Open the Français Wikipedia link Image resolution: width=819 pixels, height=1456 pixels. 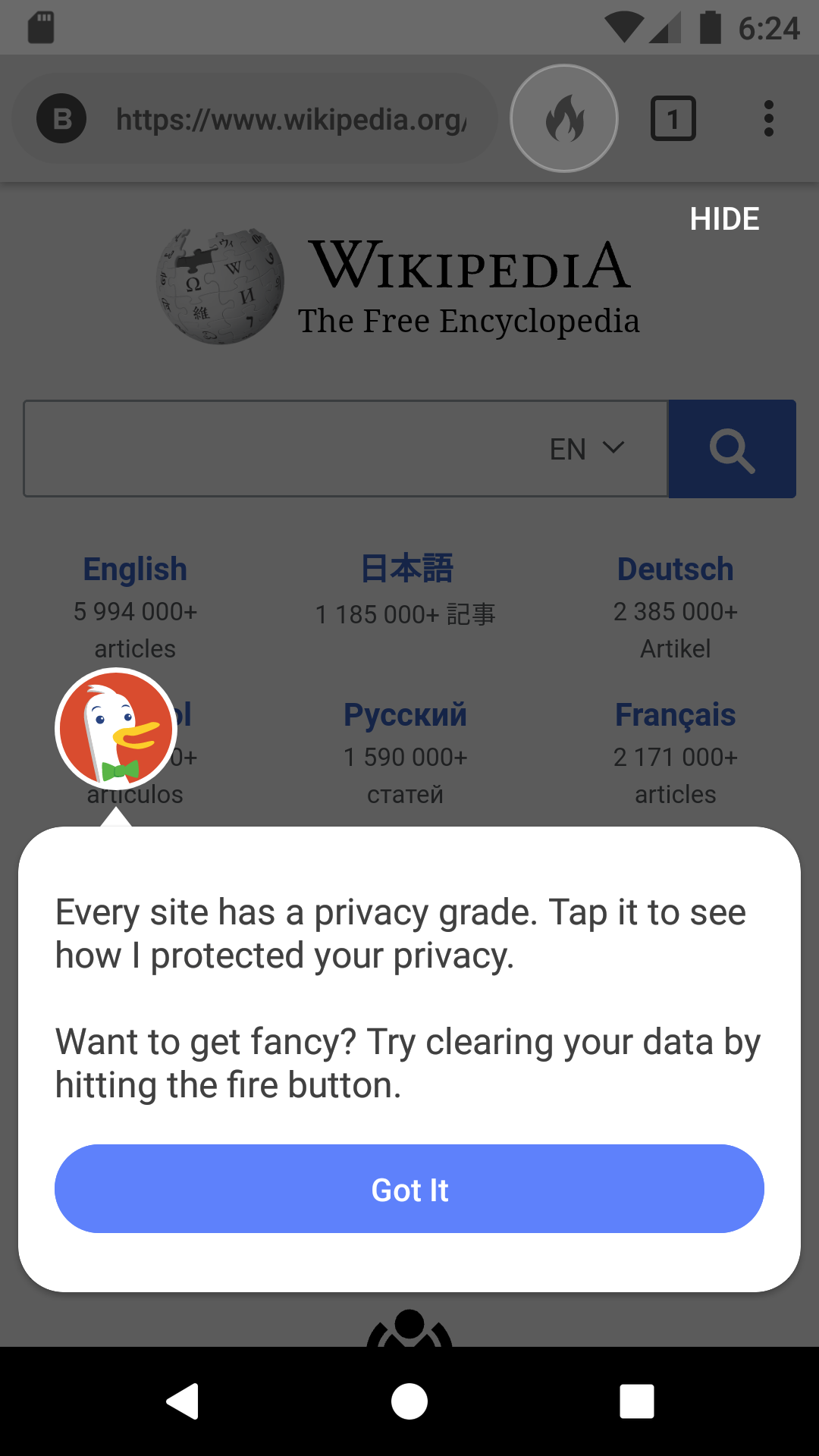click(675, 715)
